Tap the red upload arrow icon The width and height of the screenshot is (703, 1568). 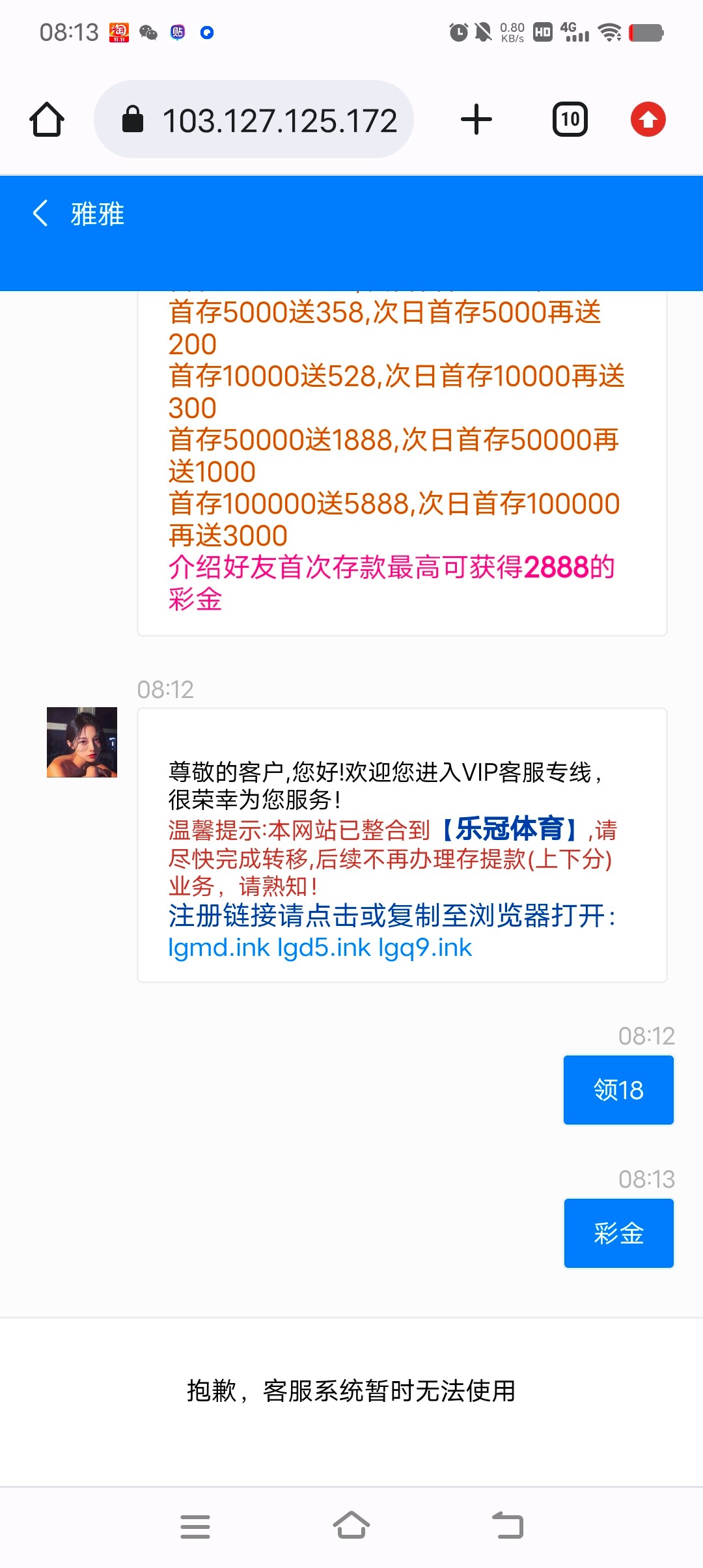(x=648, y=120)
